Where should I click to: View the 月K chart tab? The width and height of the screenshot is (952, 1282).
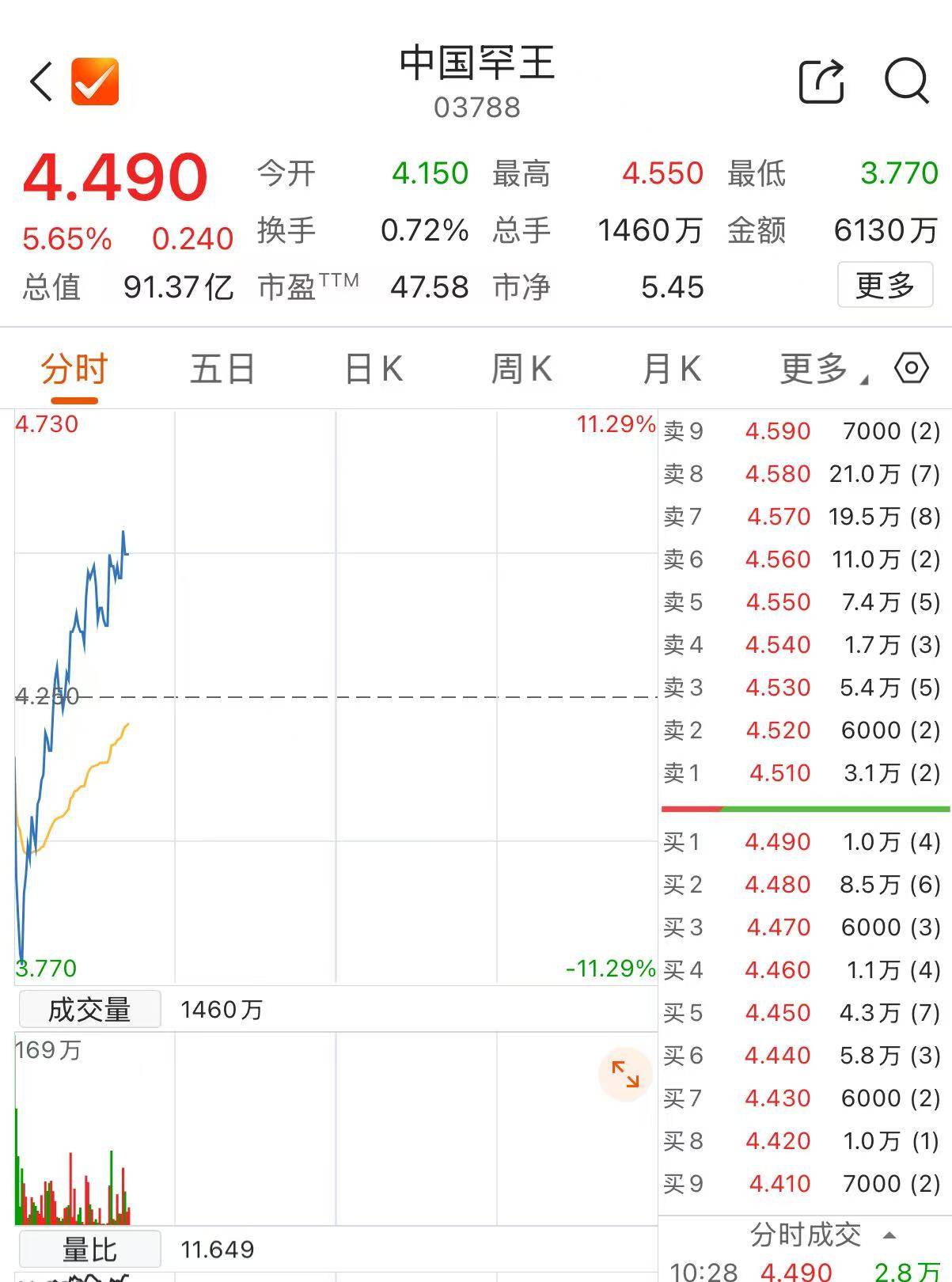(x=671, y=370)
